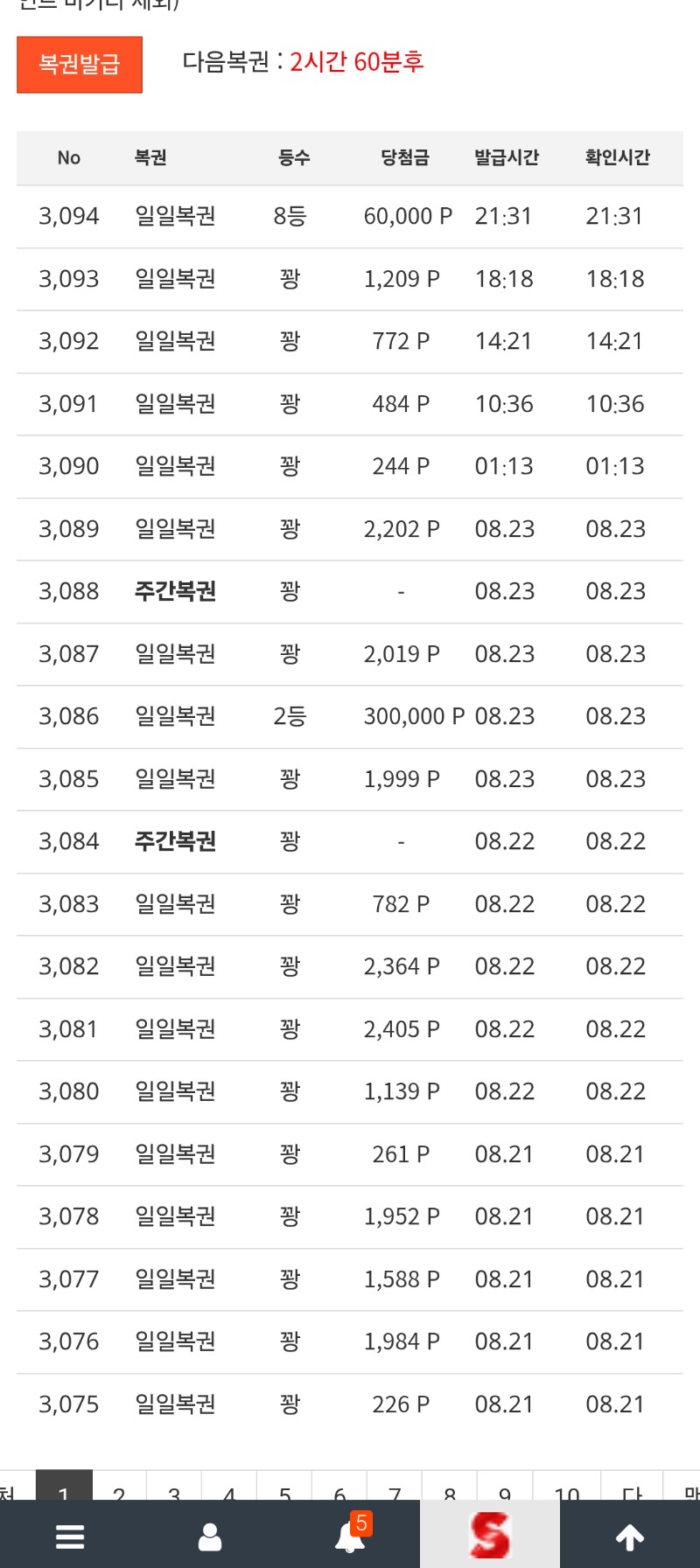Open the notifications bell
700x1568 pixels.
[x=350, y=1535]
